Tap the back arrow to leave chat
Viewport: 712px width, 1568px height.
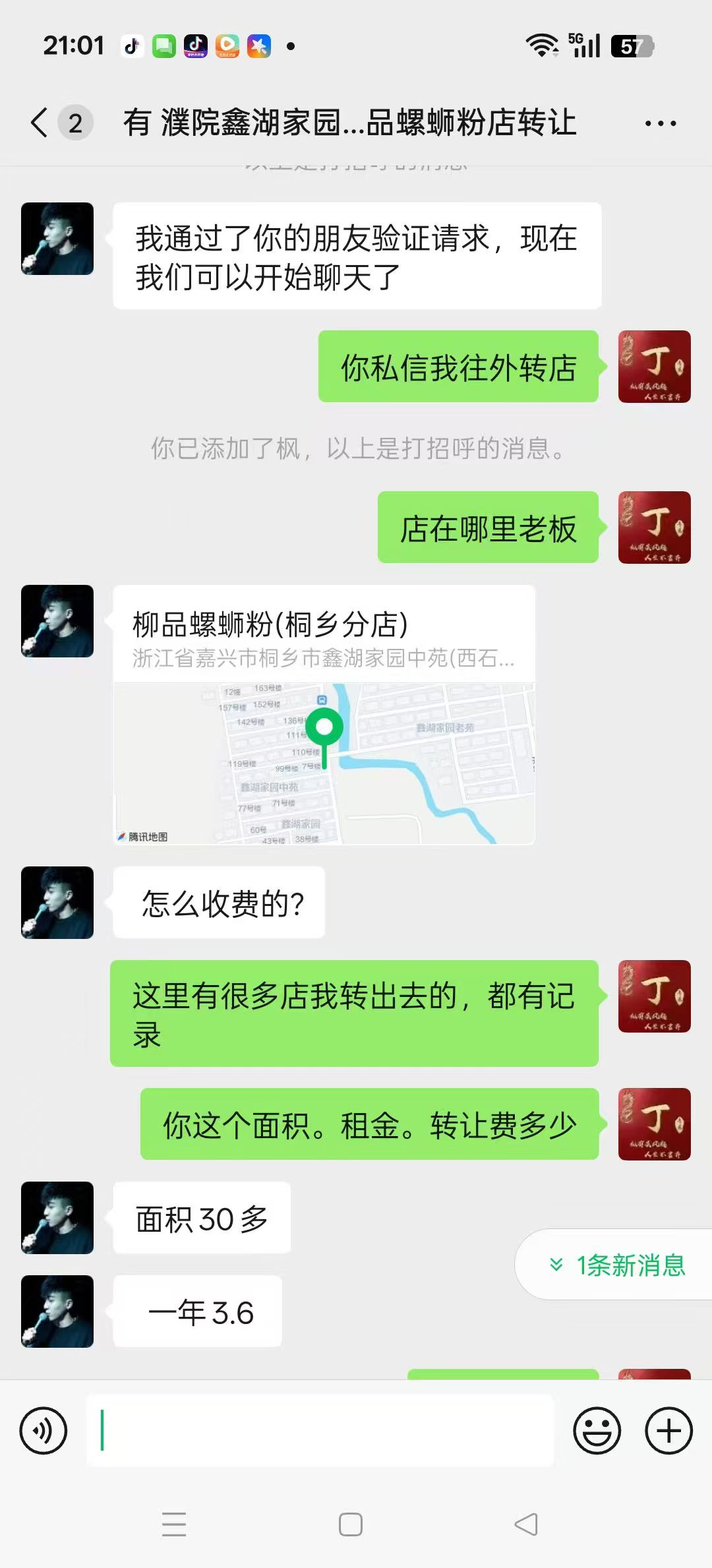[40, 123]
